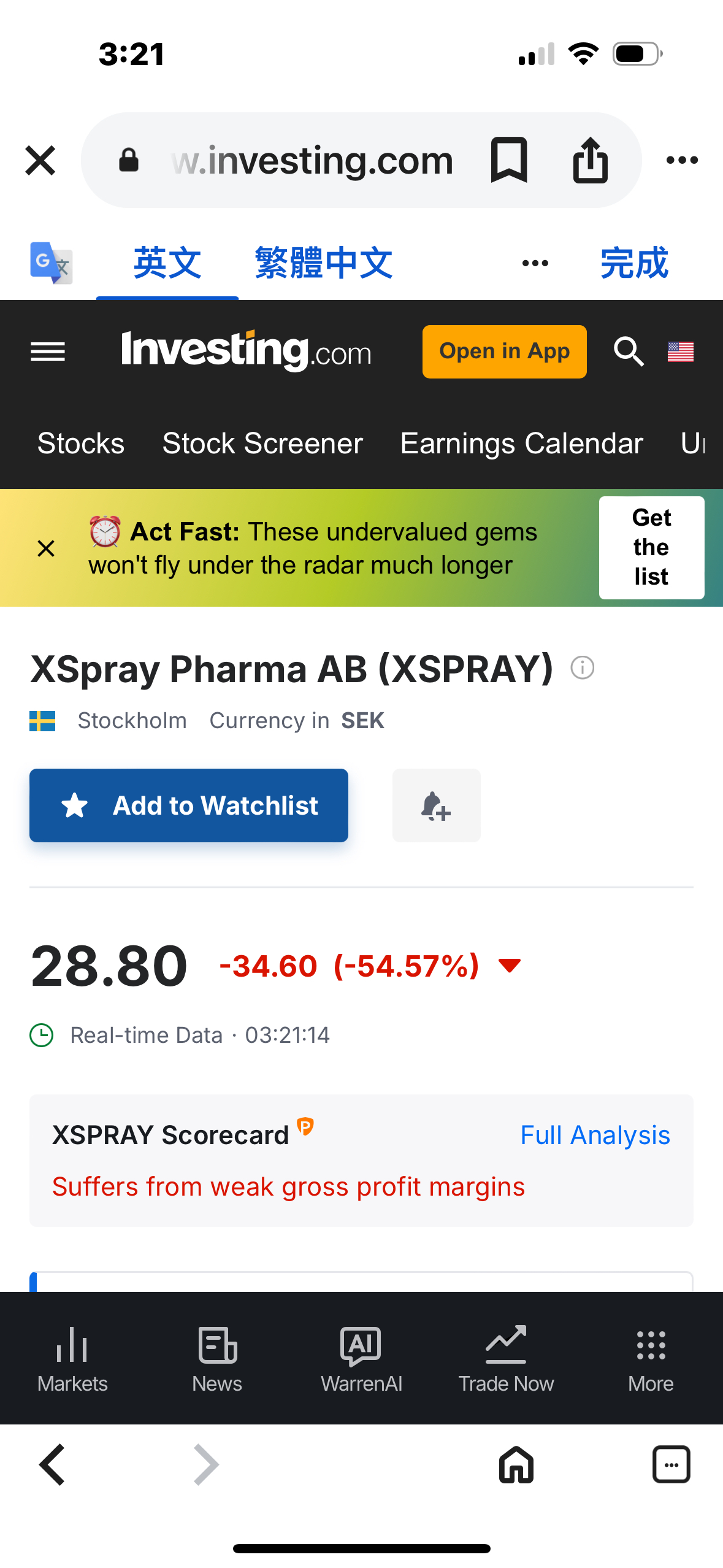Open the browser overflow menu
This screenshot has height=1568, width=723.
pyautogui.click(x=682, y=161)
